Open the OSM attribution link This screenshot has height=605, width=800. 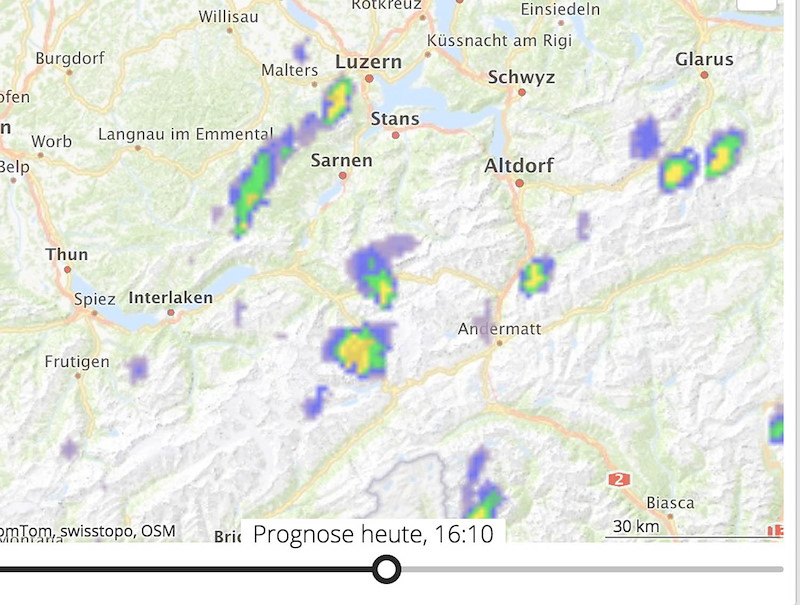point(158,530)
